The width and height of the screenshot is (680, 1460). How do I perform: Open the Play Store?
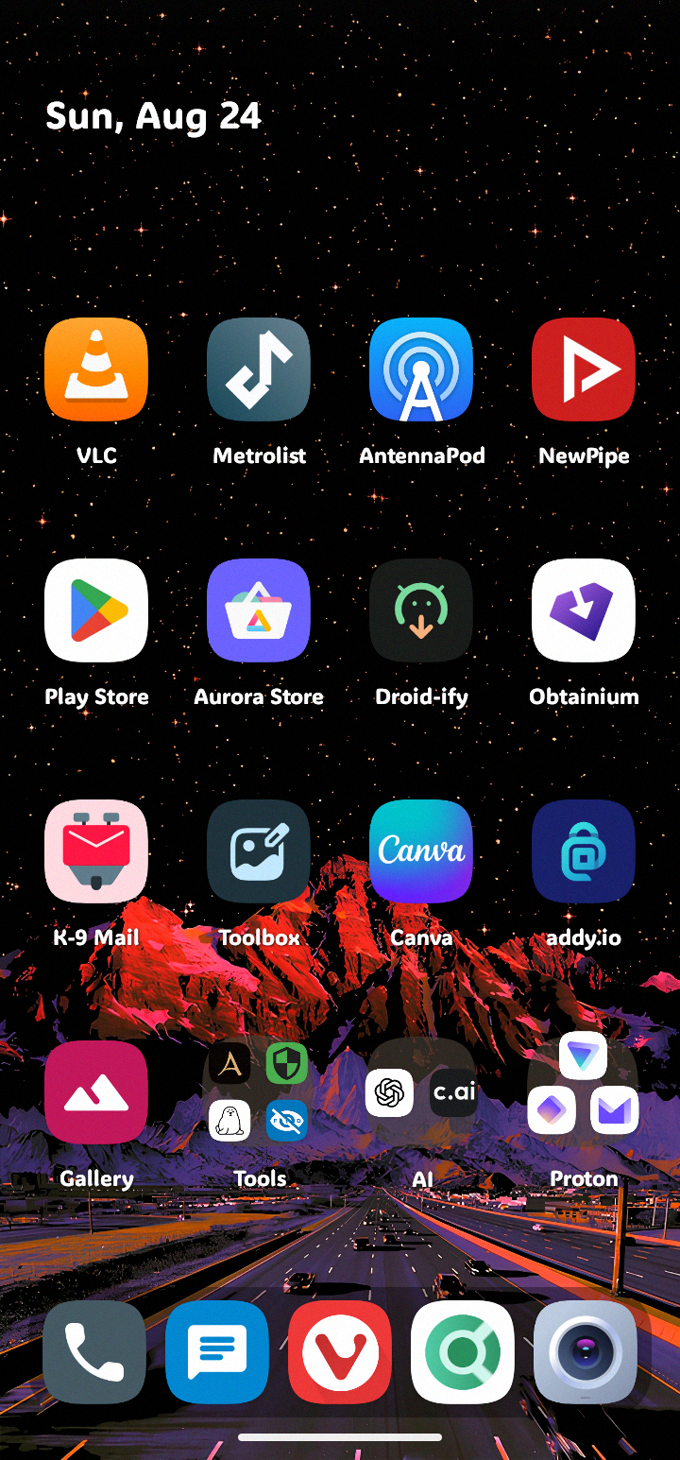pos(96,611)
